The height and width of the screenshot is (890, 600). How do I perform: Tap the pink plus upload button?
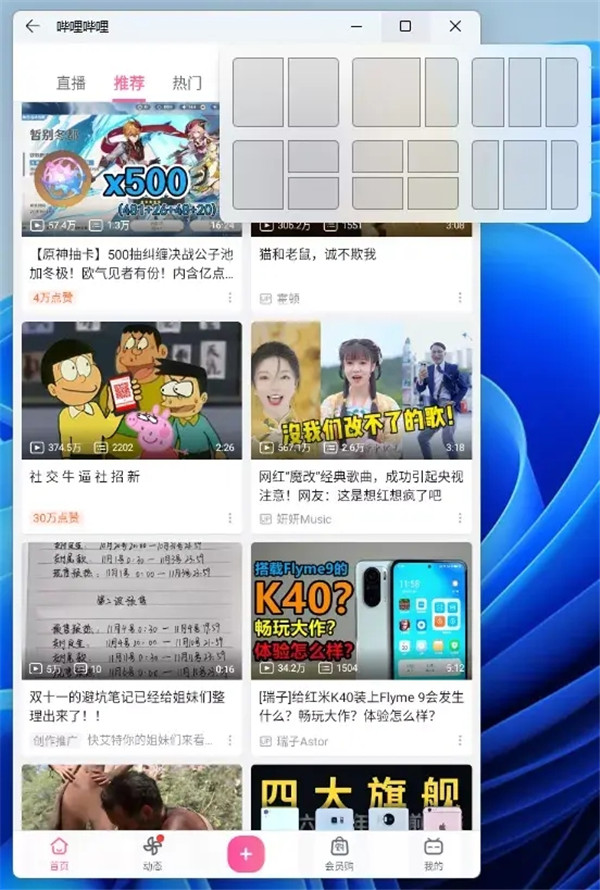(x=246, y=853)
